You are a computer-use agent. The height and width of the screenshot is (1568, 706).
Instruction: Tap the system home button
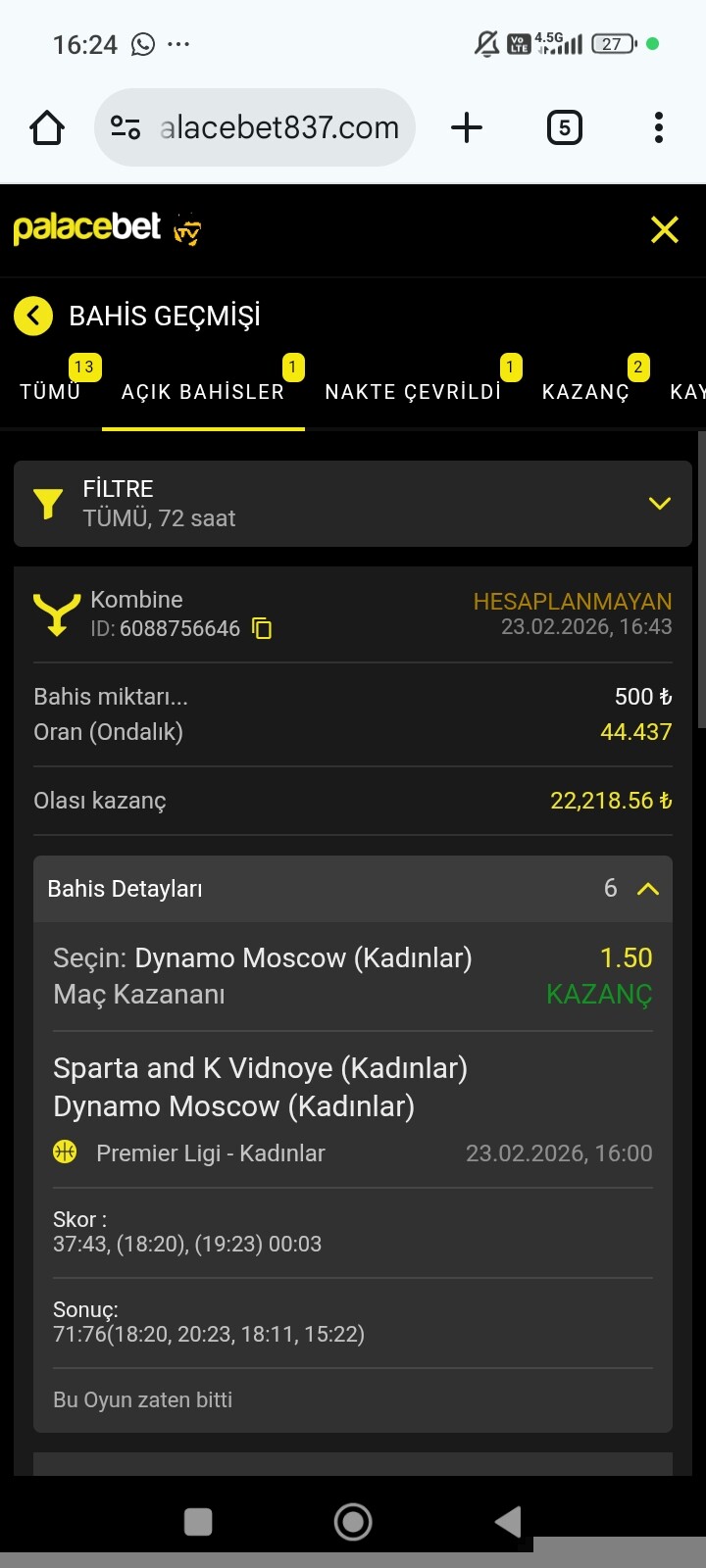click(353, 1521)
